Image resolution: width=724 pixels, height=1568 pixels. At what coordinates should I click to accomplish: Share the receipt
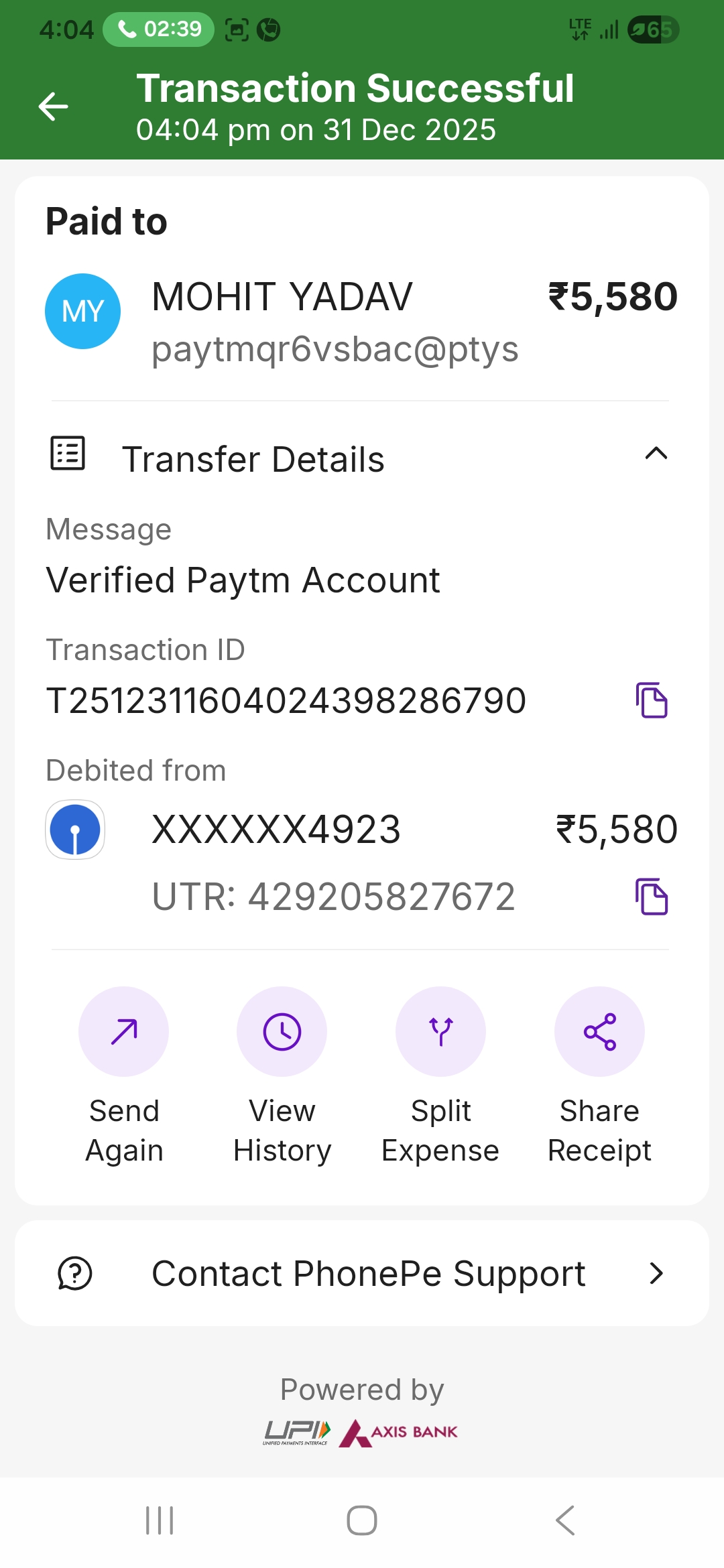(599, 1032)
